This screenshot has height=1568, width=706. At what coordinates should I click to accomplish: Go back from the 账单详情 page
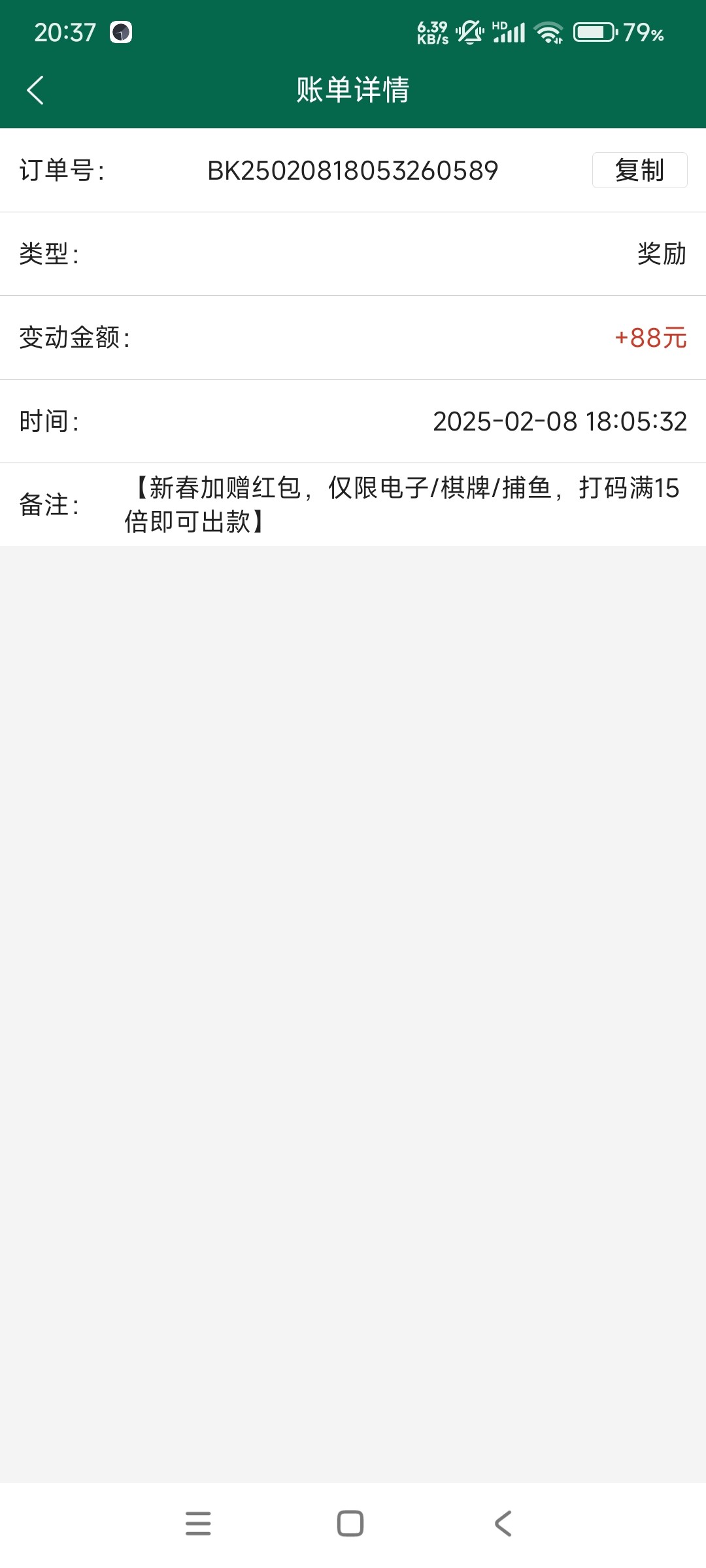pyautogui.click(x=35, y=90)
